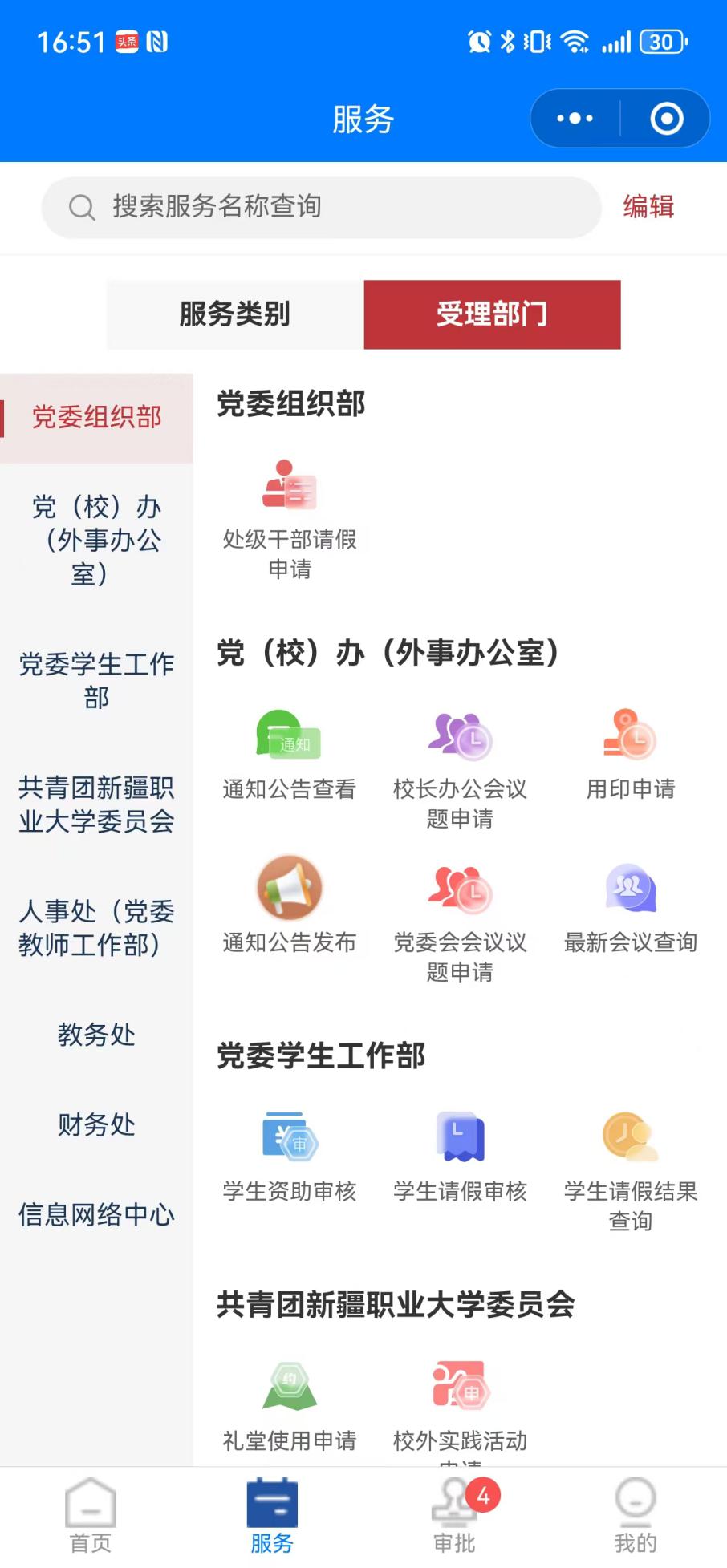Open 处级干部请假申请 service

click(x=290, y=518)
